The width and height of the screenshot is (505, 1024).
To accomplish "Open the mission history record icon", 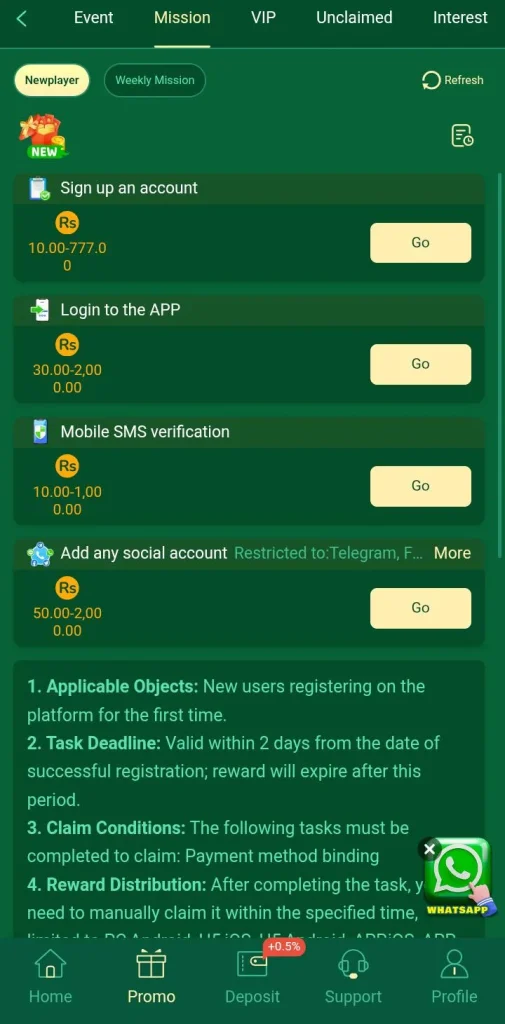I will [463, 135].
